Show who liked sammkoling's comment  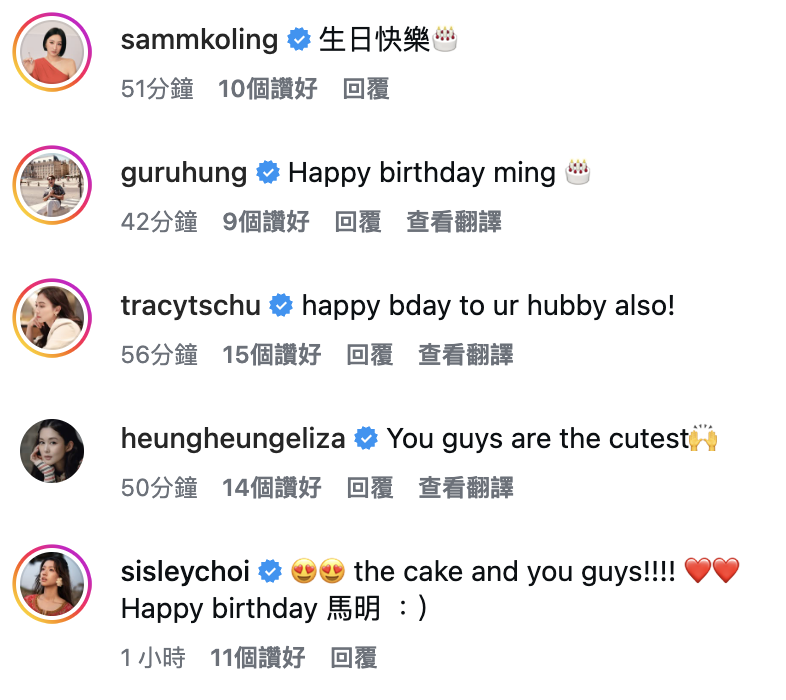[x=267, y=89]
